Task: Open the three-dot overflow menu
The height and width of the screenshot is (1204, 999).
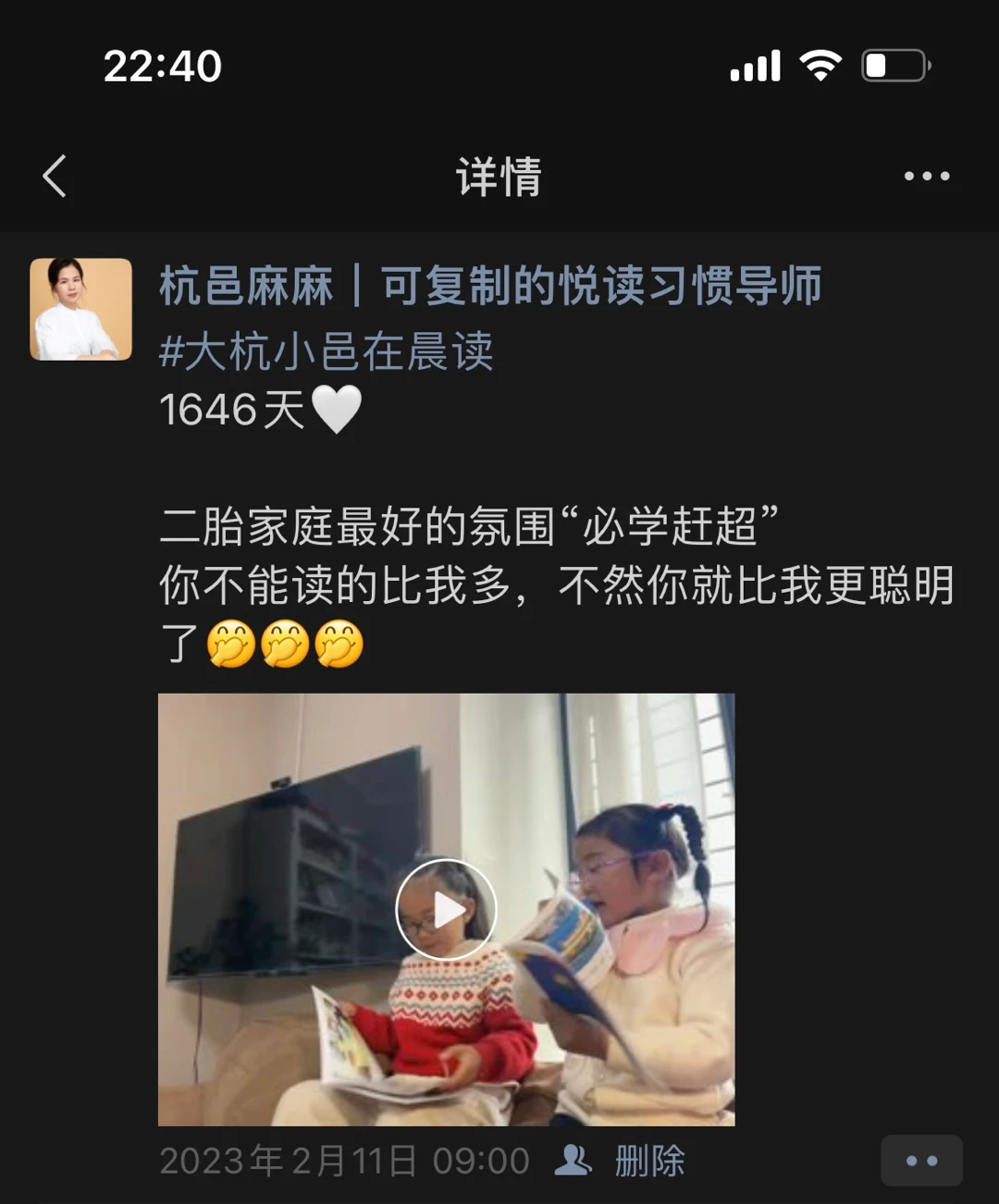Action: pyautogui.click(x=926, y=176)
